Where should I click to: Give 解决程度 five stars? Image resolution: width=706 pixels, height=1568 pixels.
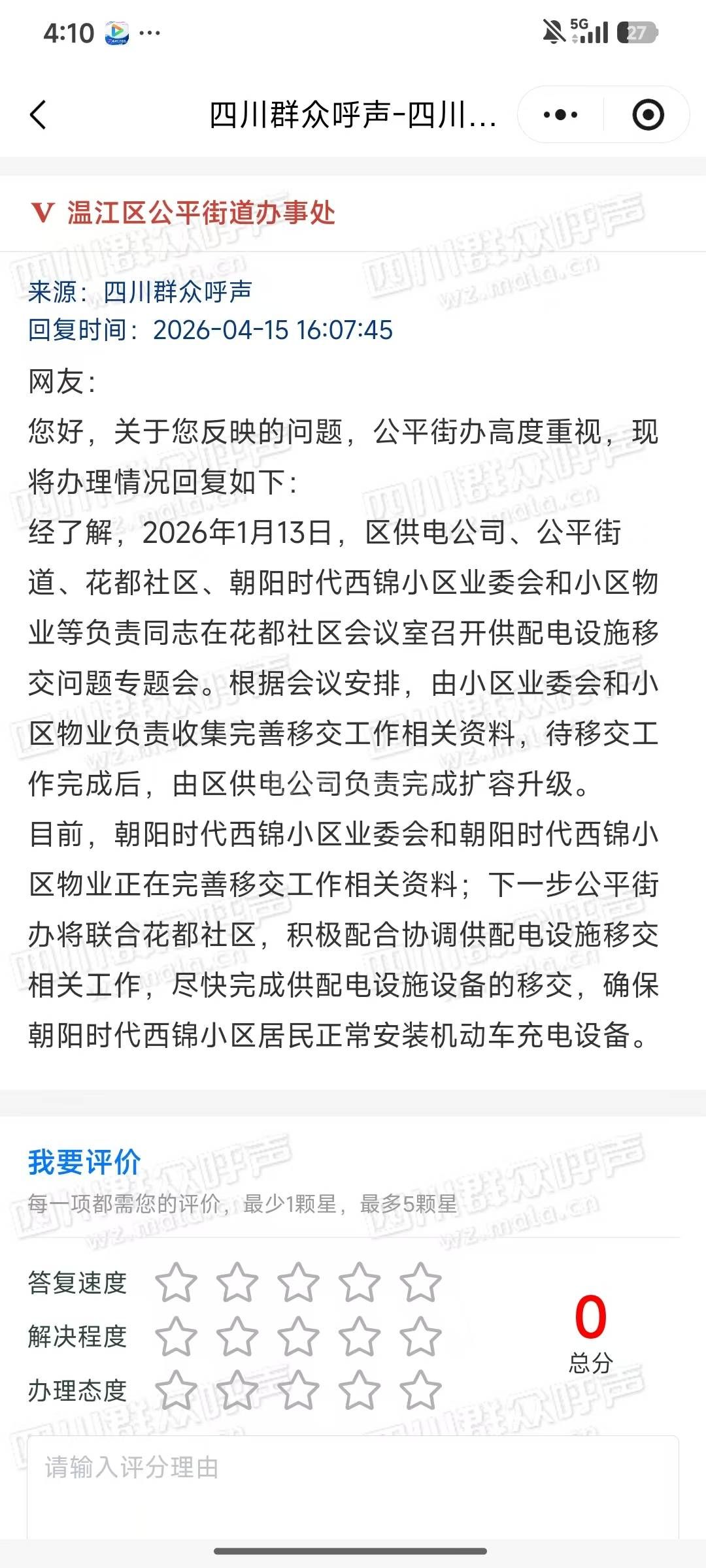(x=420, y=1336)
